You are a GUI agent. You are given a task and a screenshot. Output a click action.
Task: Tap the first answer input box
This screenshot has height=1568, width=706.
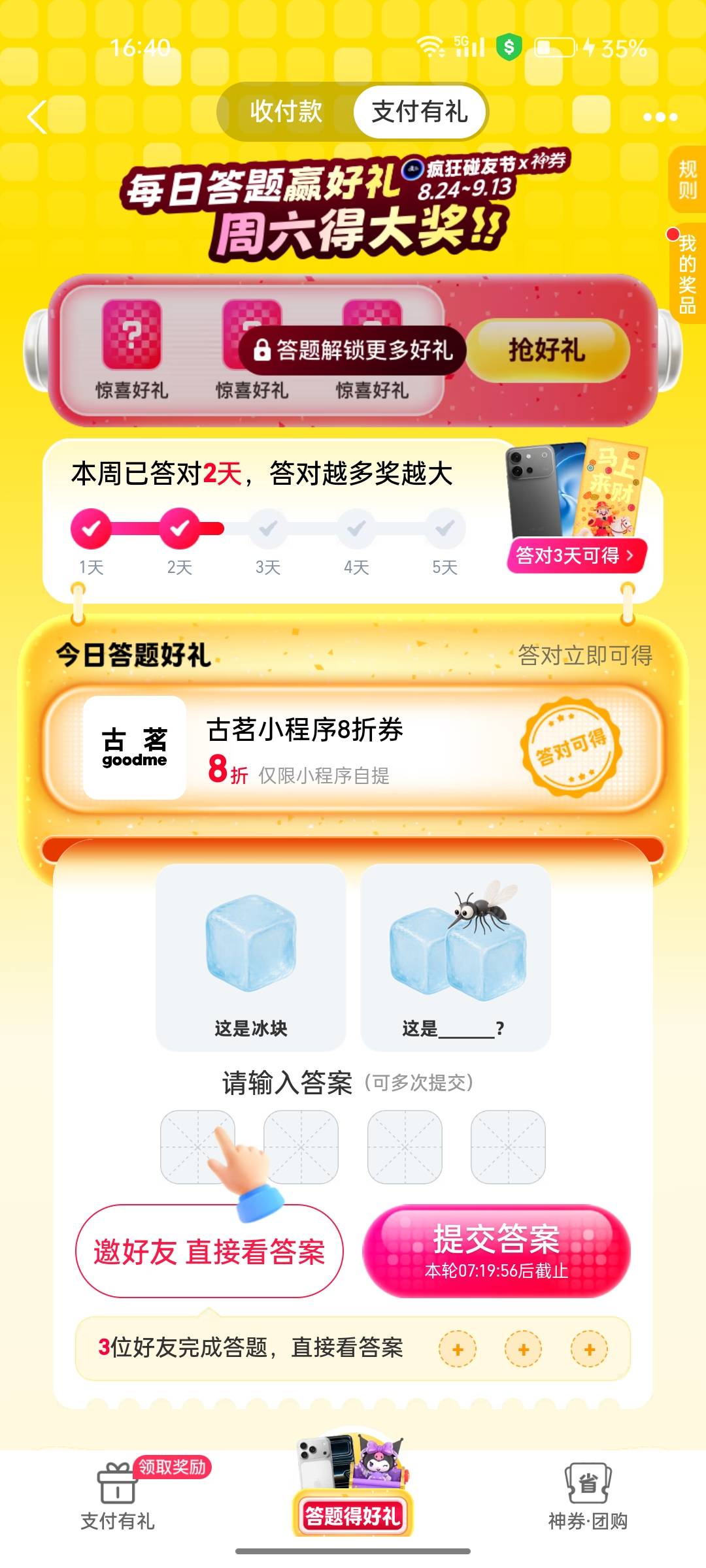(197, 1147)
